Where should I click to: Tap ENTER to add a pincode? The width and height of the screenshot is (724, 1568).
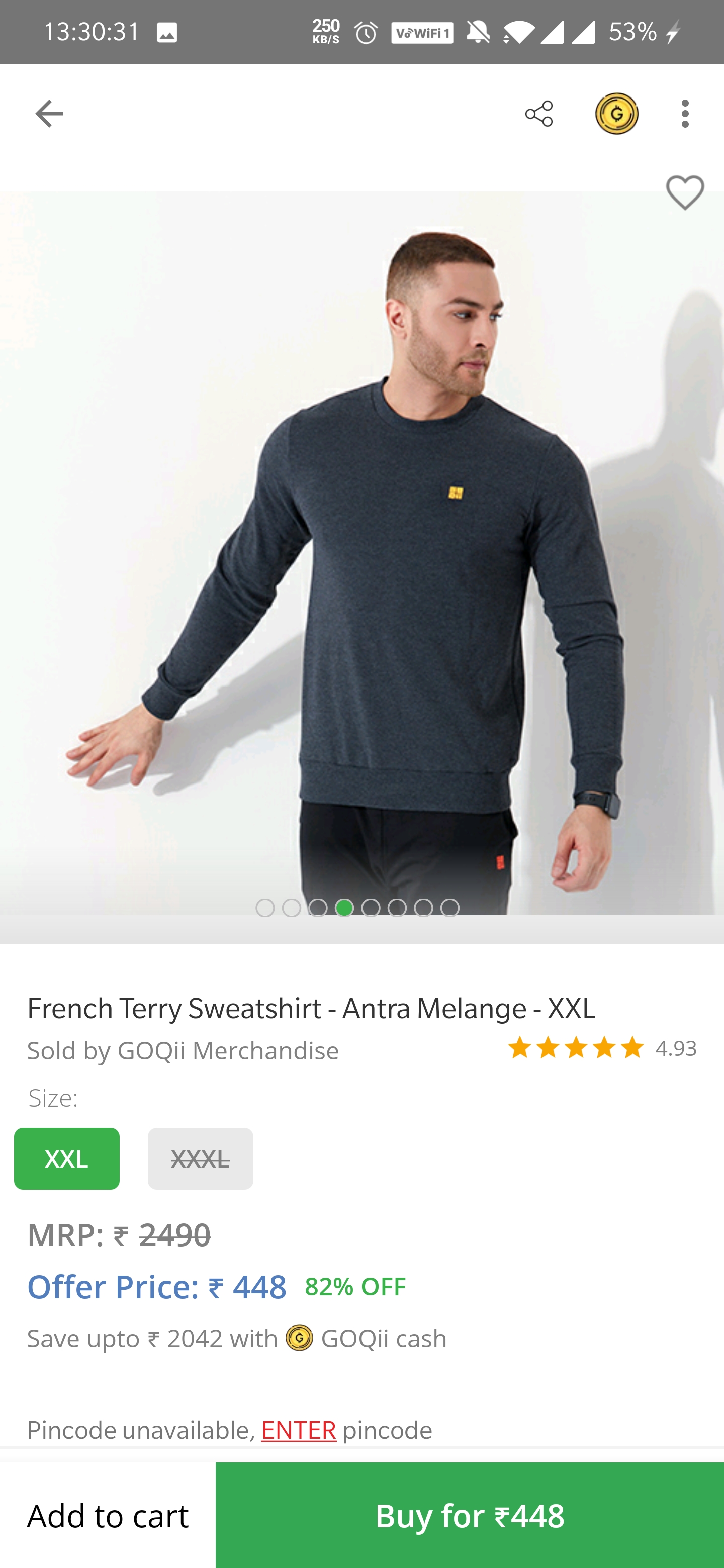tap(298, 1429)
